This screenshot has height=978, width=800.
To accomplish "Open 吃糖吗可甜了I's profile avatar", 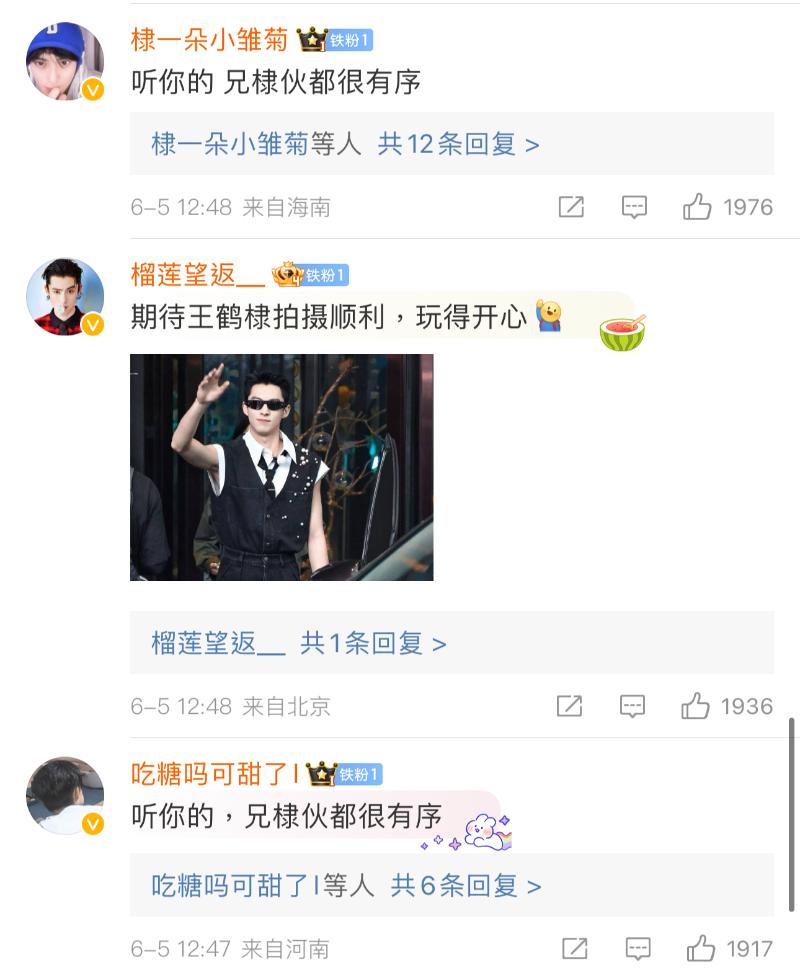I will (65, 796).
